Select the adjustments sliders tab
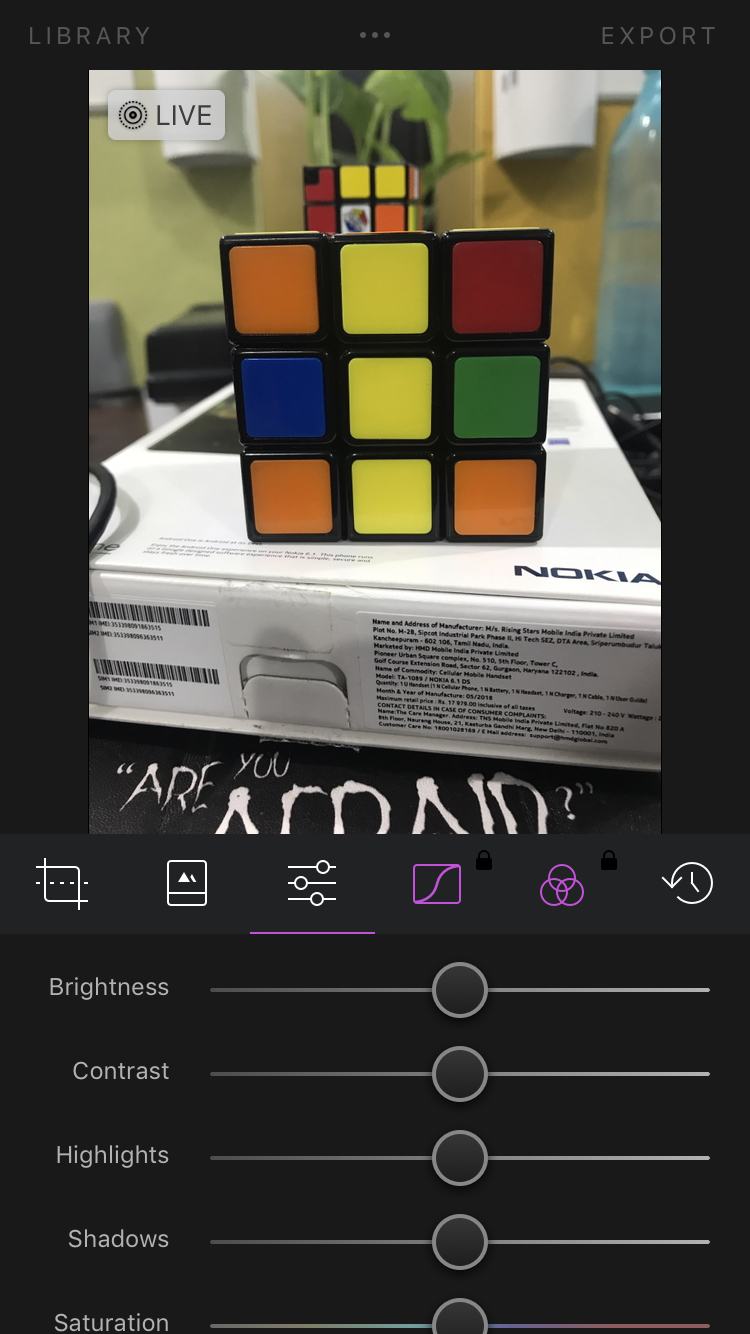 [312, 884]
